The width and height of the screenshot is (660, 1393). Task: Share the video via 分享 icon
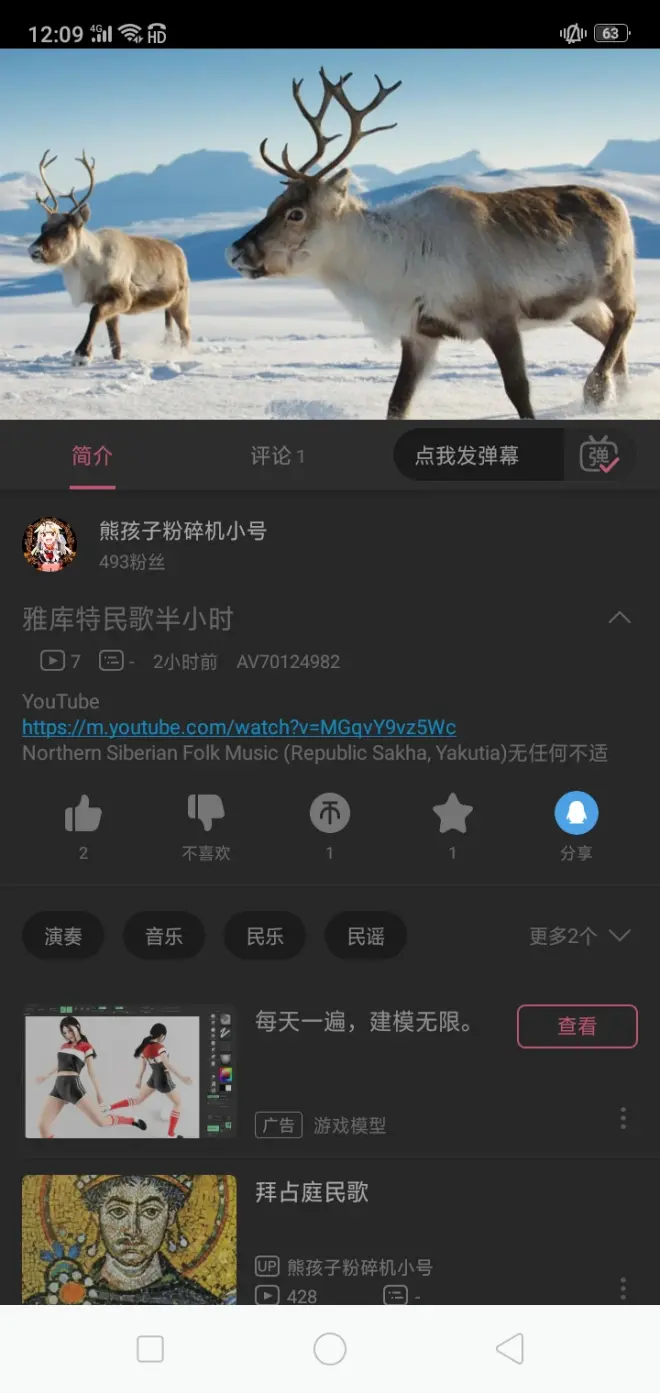point(576,814)
